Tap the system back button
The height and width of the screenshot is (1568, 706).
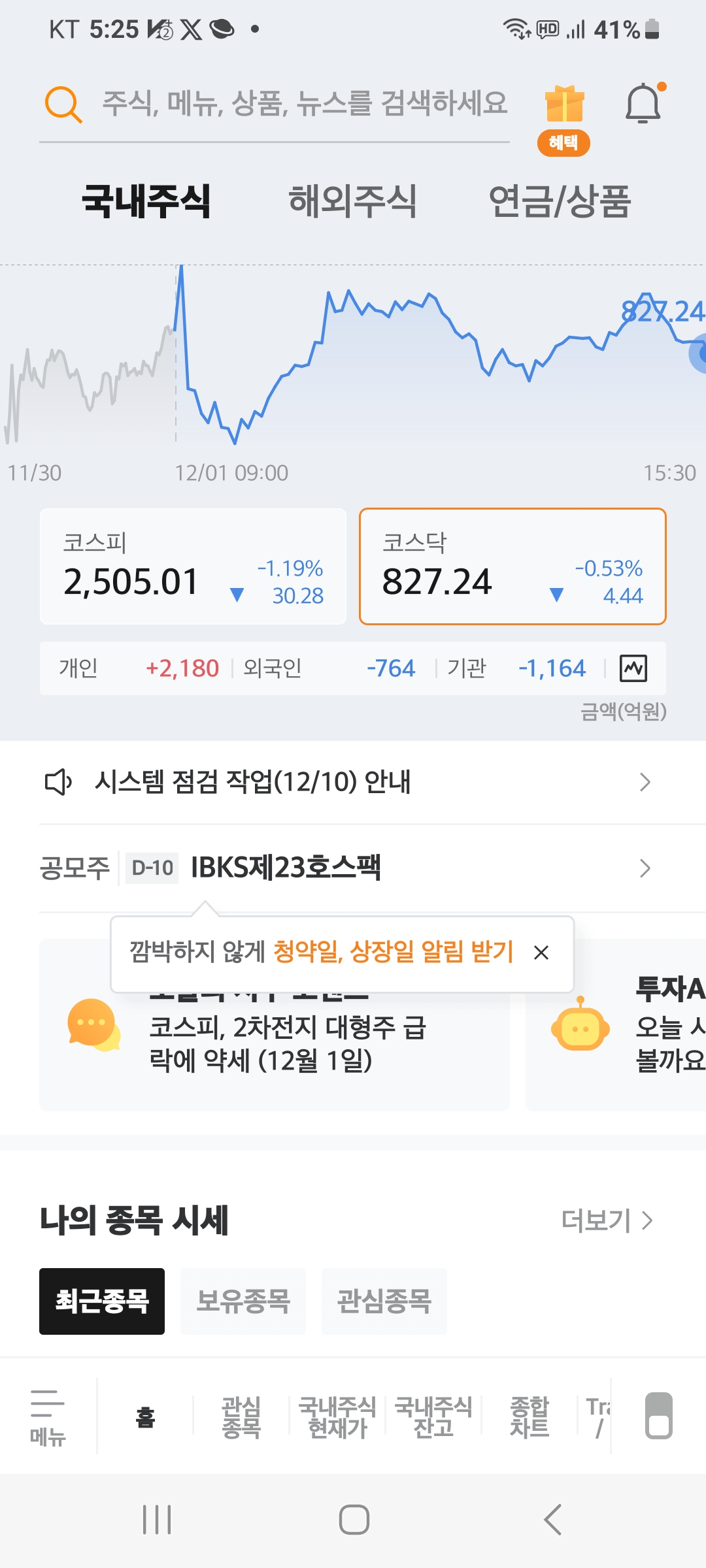coord(553,1520)
